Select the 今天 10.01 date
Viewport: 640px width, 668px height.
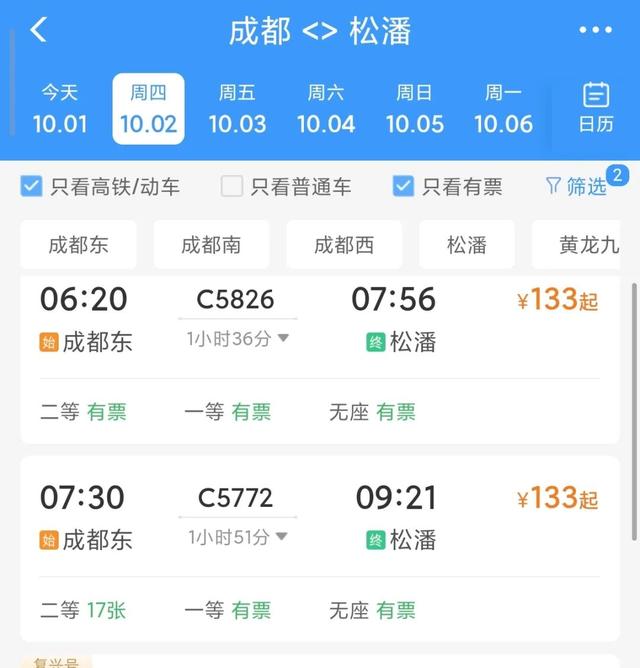click(x=60, y=109)
